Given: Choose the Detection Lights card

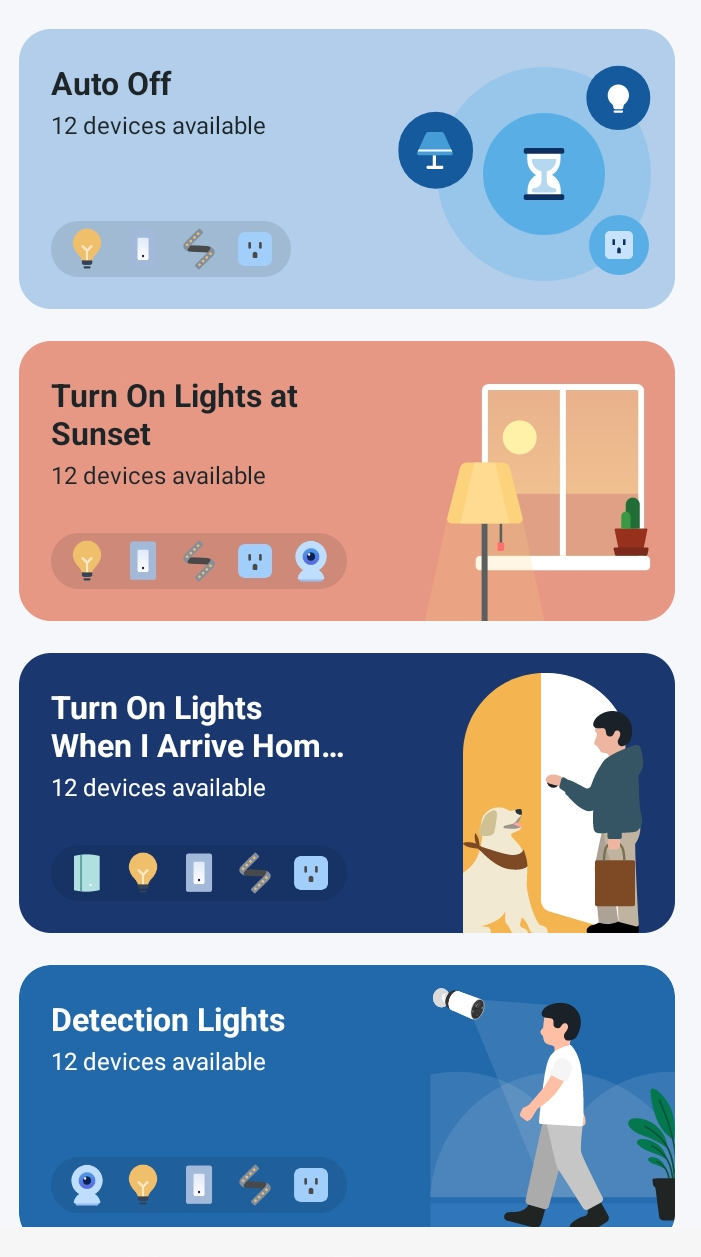Looking at the screenshot, I should (x=346, y=1095).
